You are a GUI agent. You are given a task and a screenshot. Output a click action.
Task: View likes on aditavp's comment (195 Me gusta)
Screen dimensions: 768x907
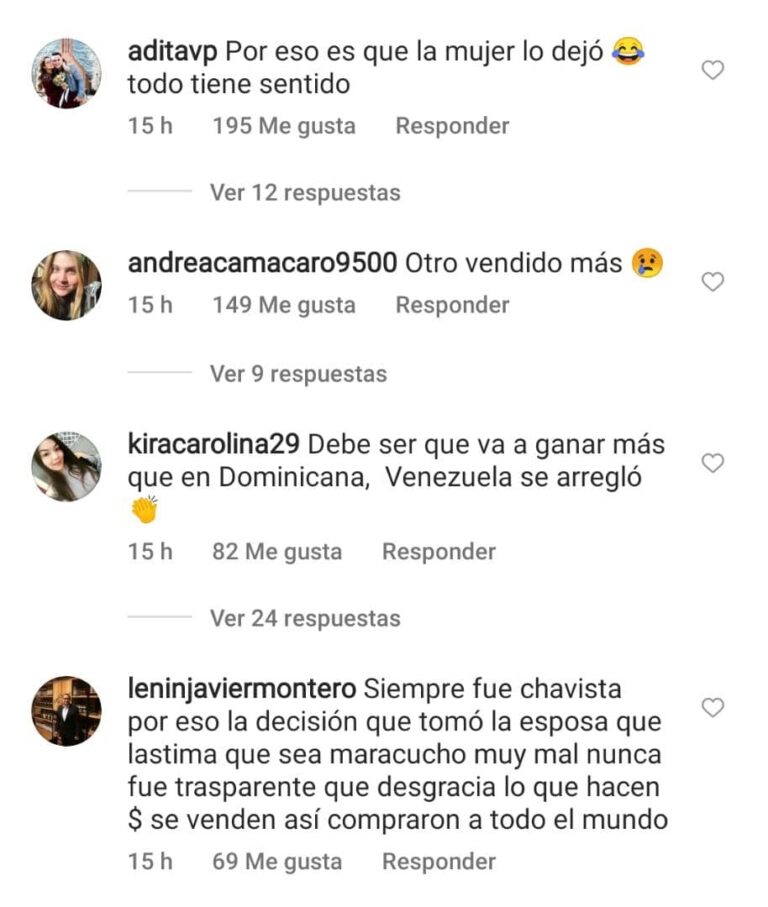(x=283, y=126)
